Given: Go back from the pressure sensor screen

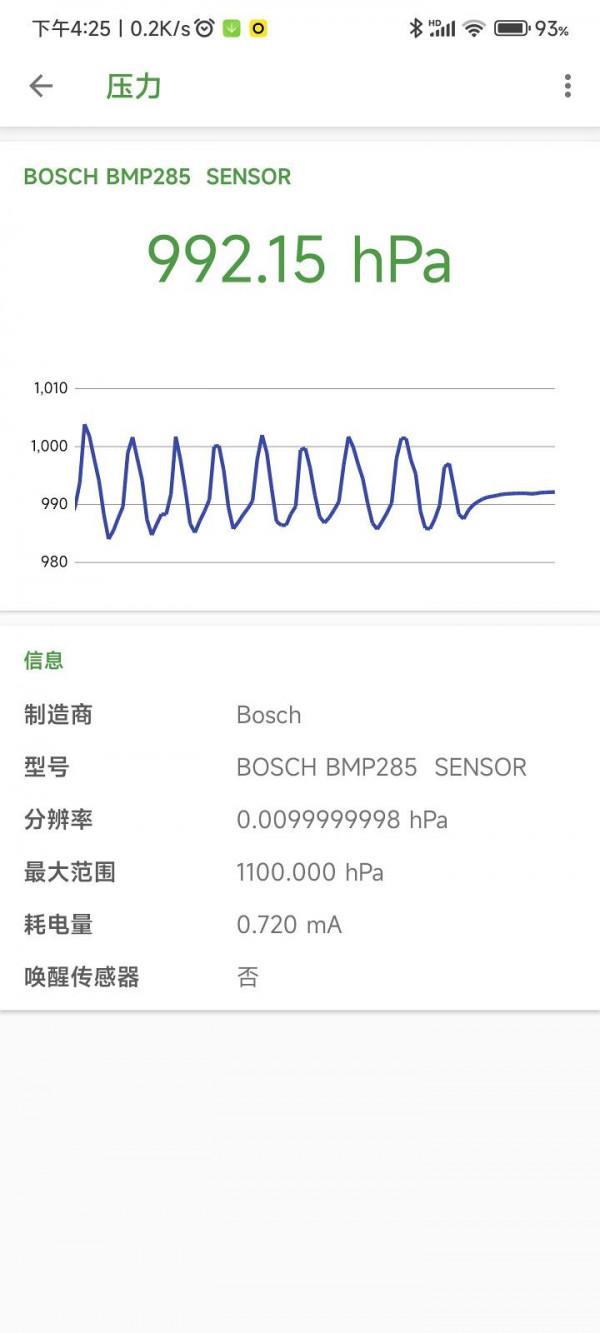Looking at the screenshot, I should click(41, 86).
